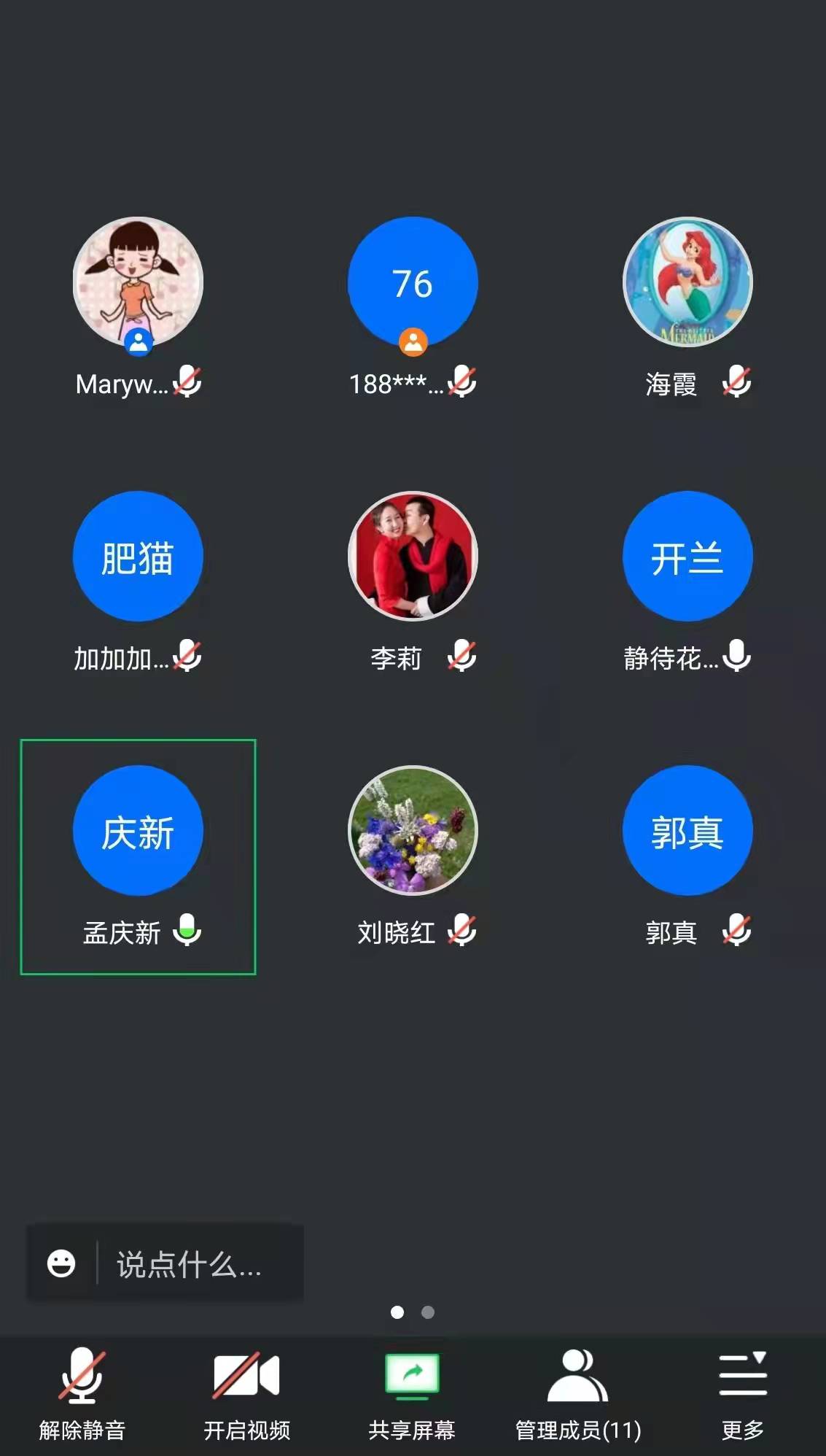This screenshot has width=826, height=1456.
Task: Tap speaking participant 孟庆新
Action: tap(138, 832)
